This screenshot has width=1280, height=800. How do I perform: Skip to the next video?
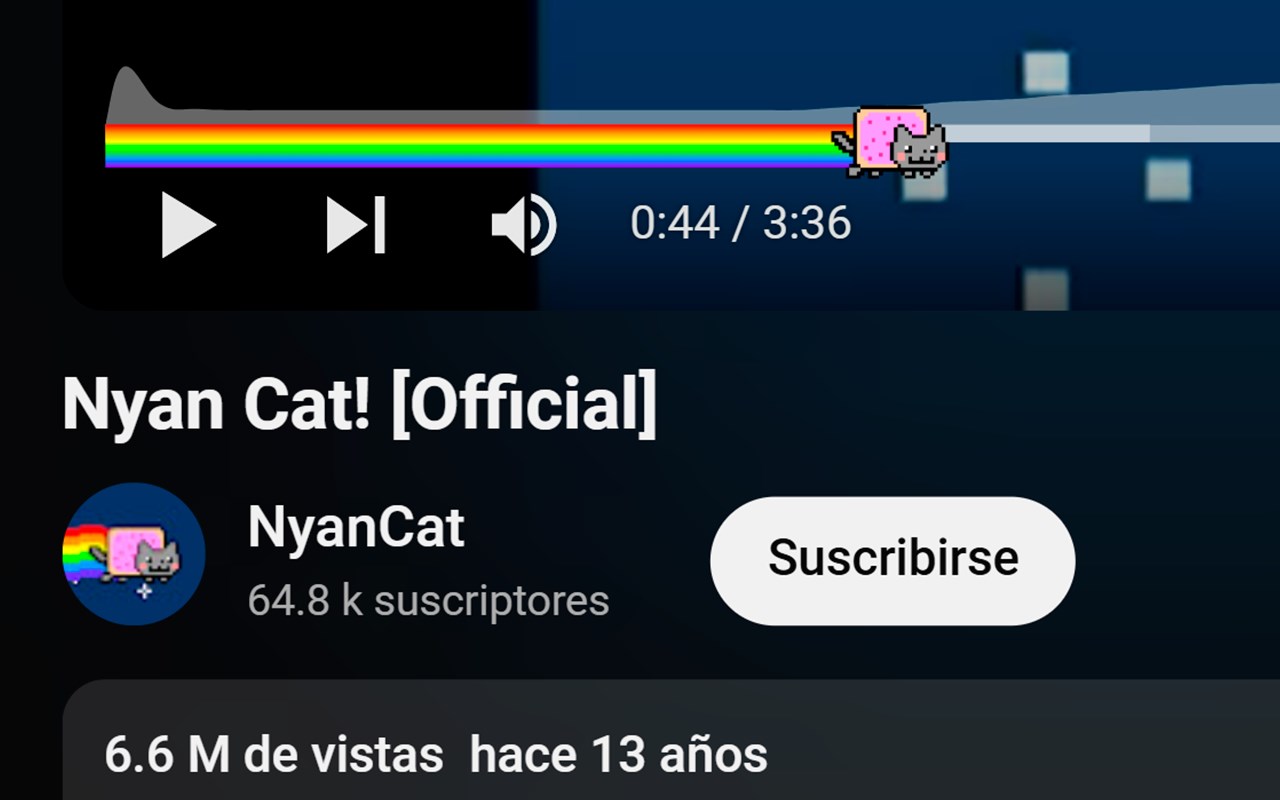(356, 225)
